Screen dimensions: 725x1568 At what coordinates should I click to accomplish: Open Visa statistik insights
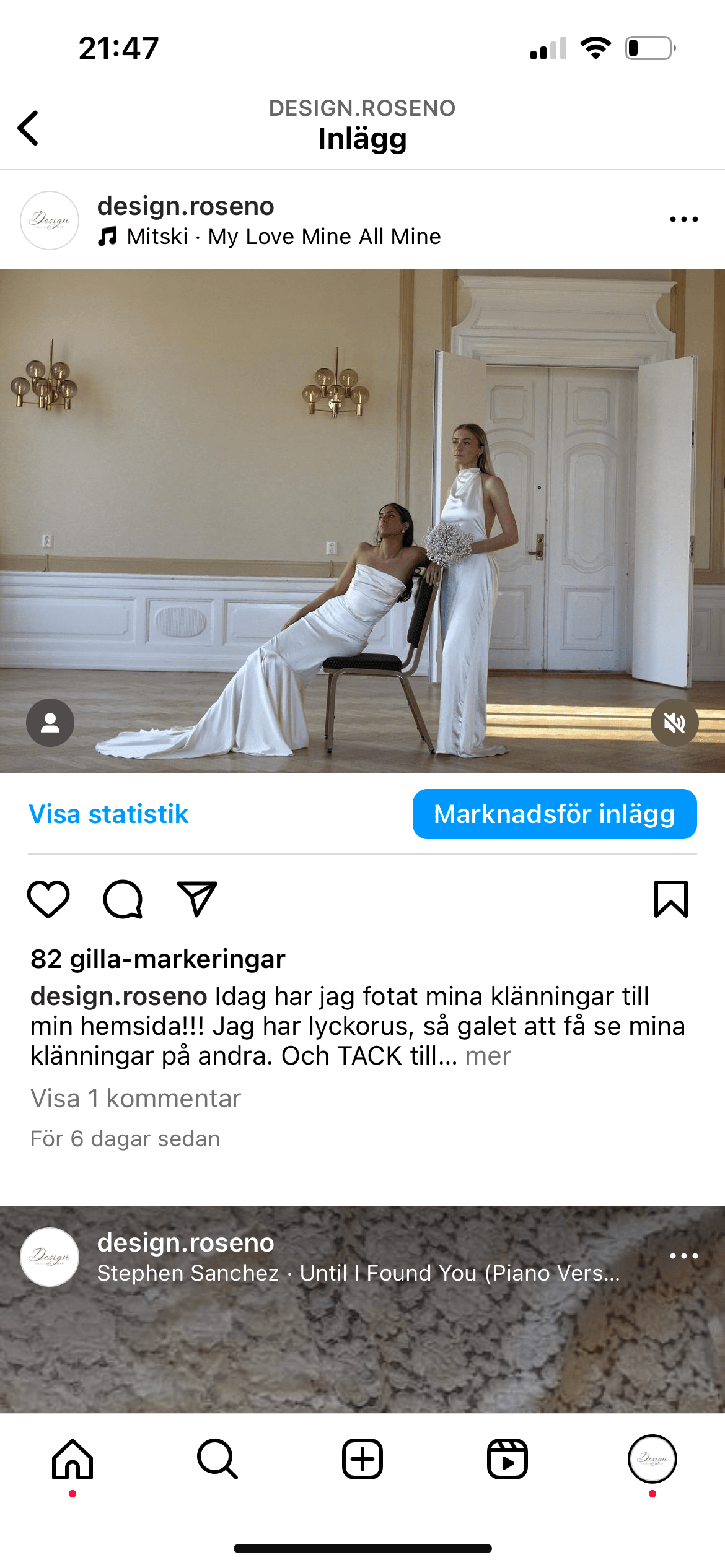pos(108,814)
